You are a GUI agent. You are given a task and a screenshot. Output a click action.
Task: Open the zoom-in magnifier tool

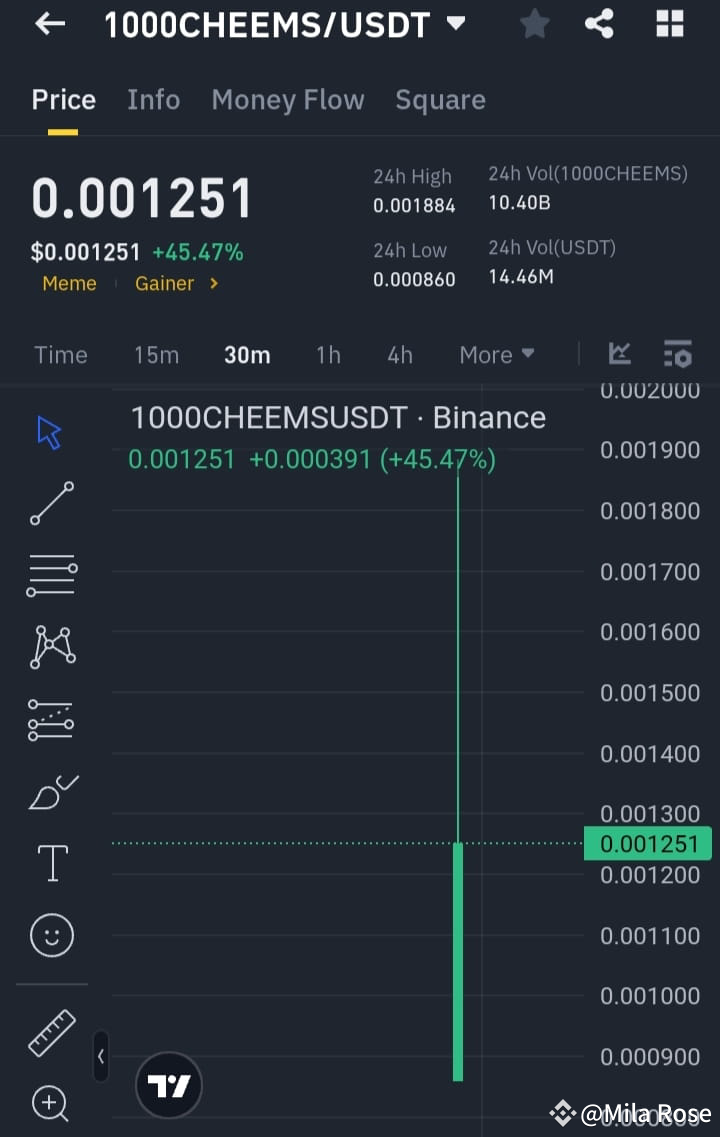pyautogui.click(x=50, y=1103)
